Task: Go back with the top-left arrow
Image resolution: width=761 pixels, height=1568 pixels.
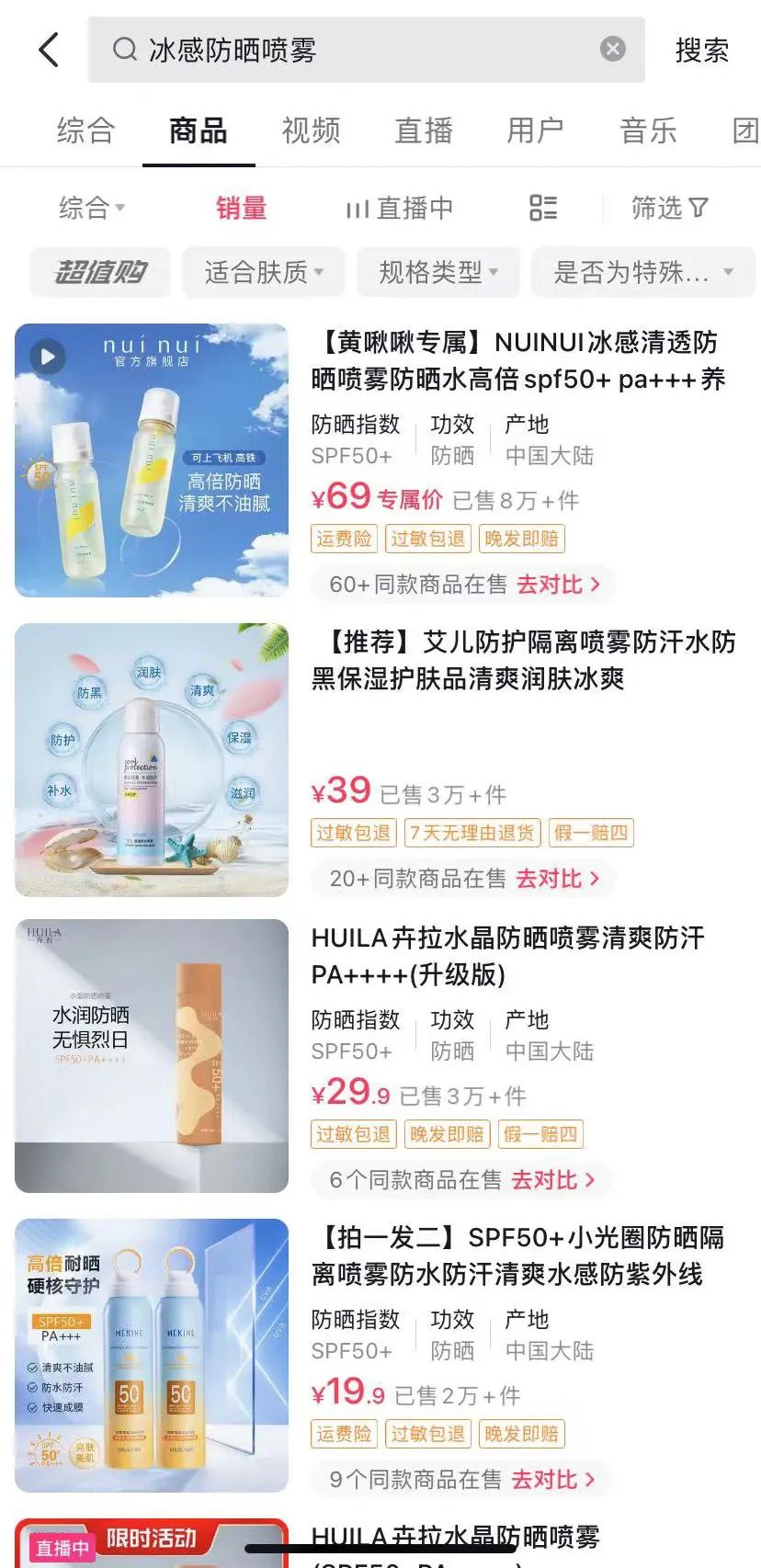Action: [x=49, y=50]
